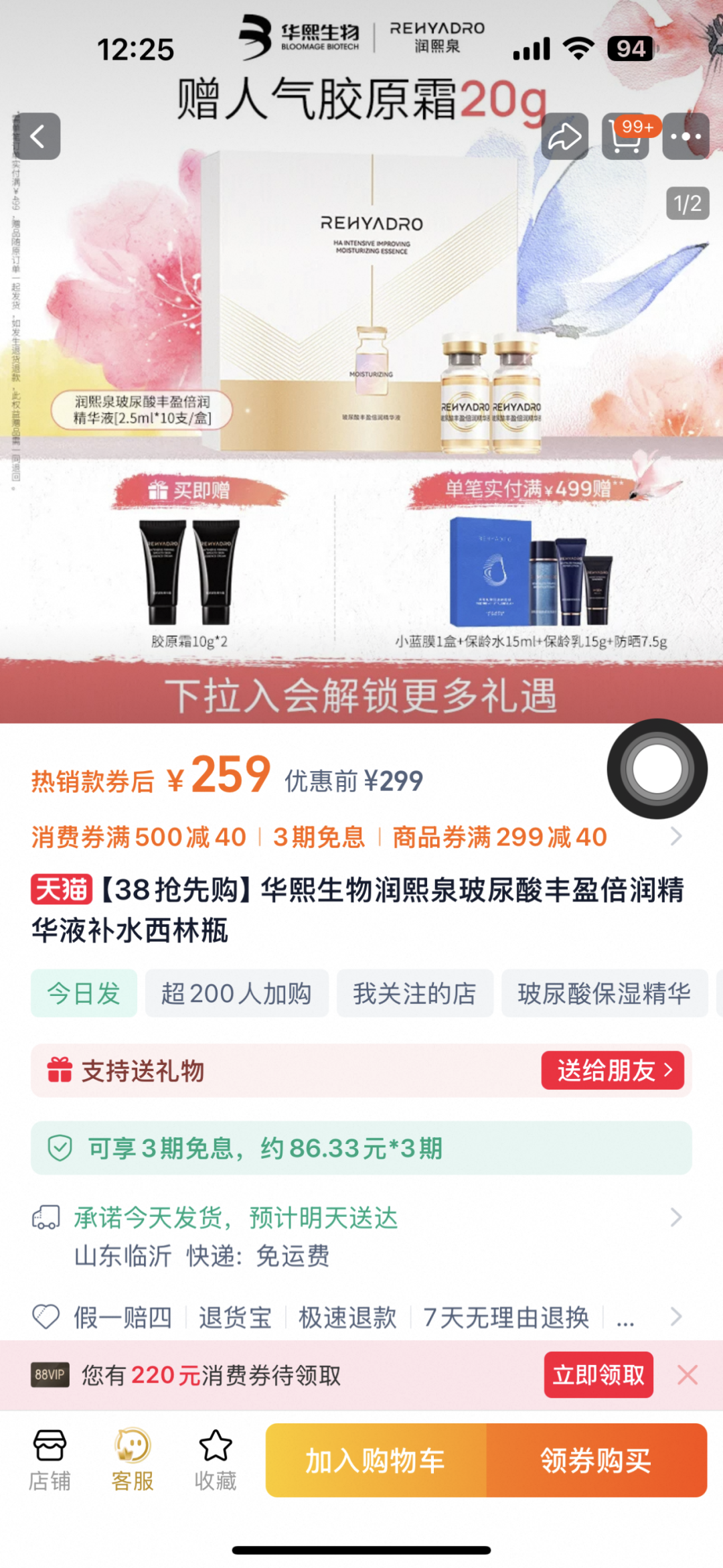Select the 今日发 chip
The height and width of the screenshot is (1568, 723).
[x=84, y=993]
